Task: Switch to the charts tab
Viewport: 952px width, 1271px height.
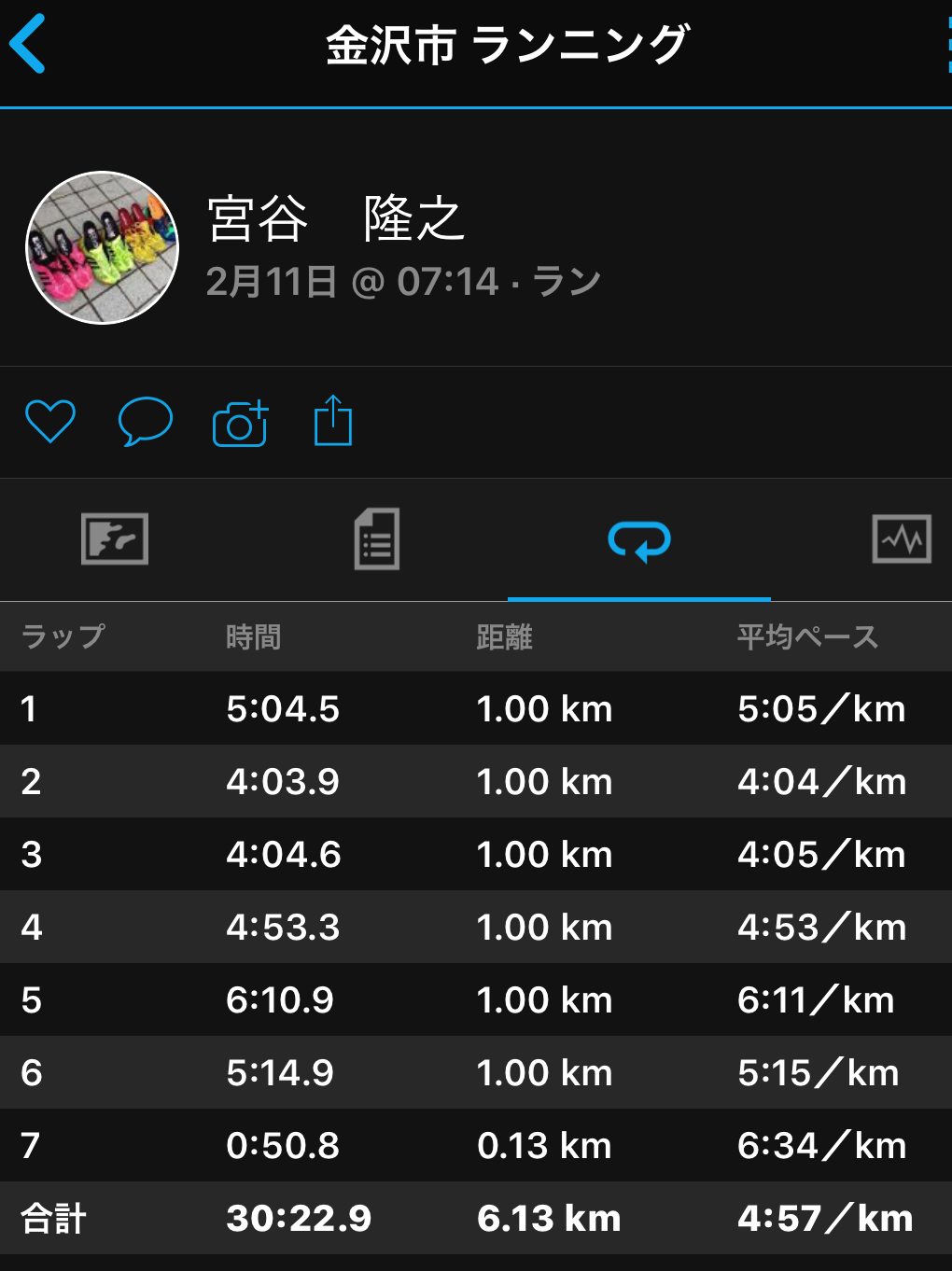Action: [901, 539]
